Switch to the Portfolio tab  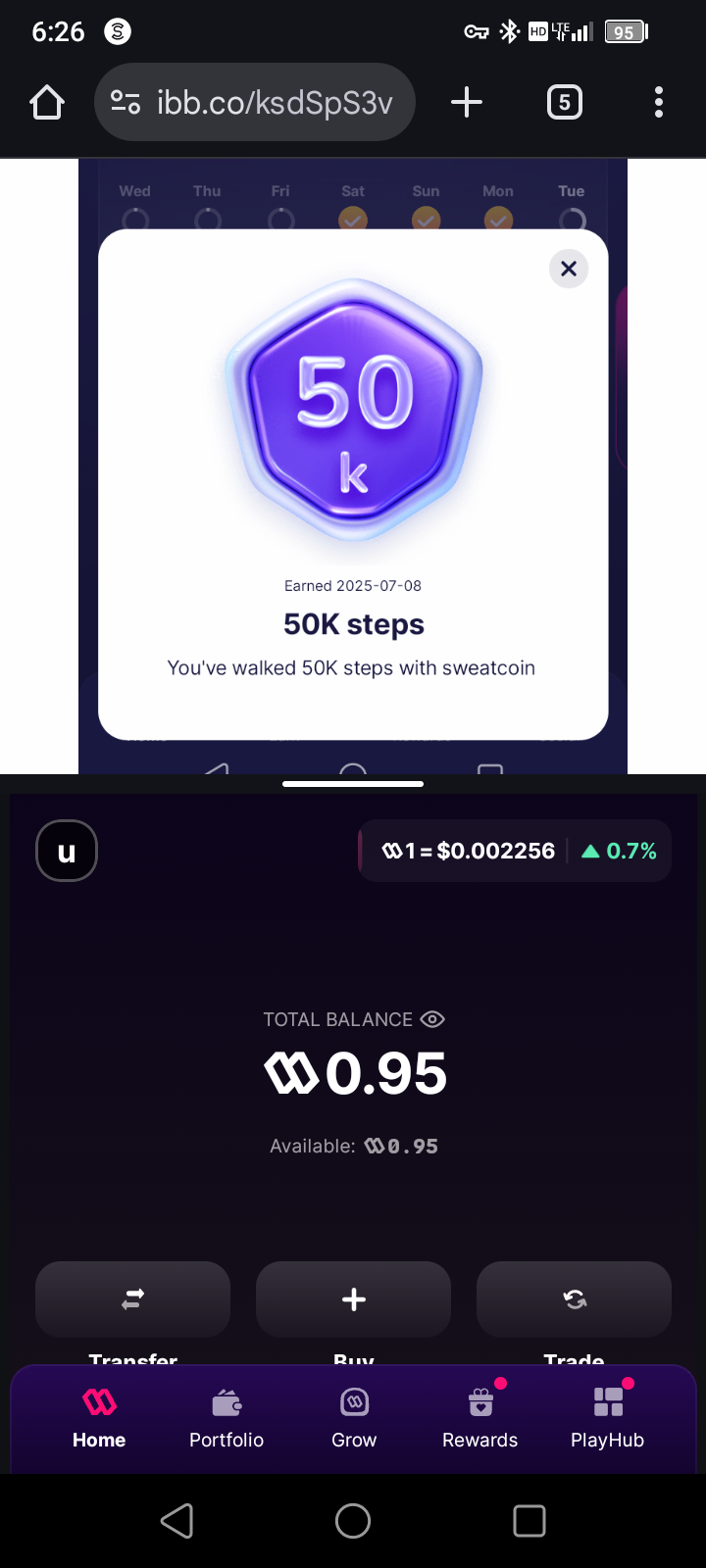(x=227, y=1417)
